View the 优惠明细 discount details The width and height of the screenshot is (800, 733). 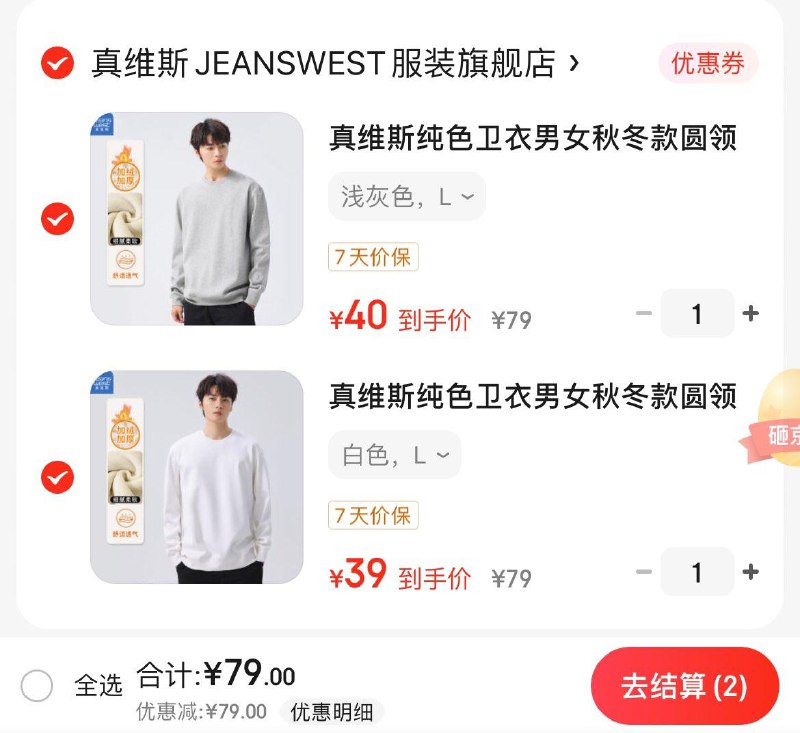tap(331, 712)
